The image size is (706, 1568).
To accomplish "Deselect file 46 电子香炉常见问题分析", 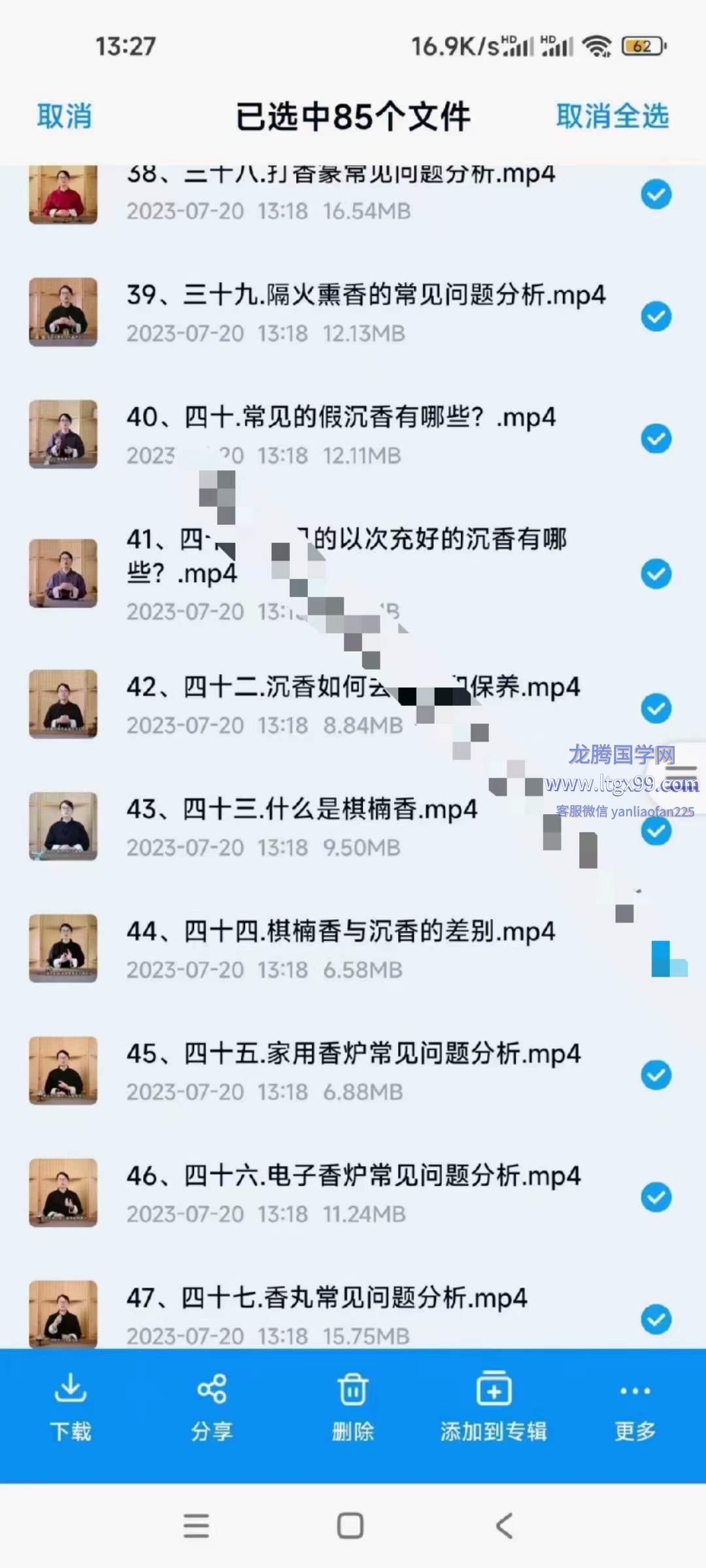I will coord(656,1197).
